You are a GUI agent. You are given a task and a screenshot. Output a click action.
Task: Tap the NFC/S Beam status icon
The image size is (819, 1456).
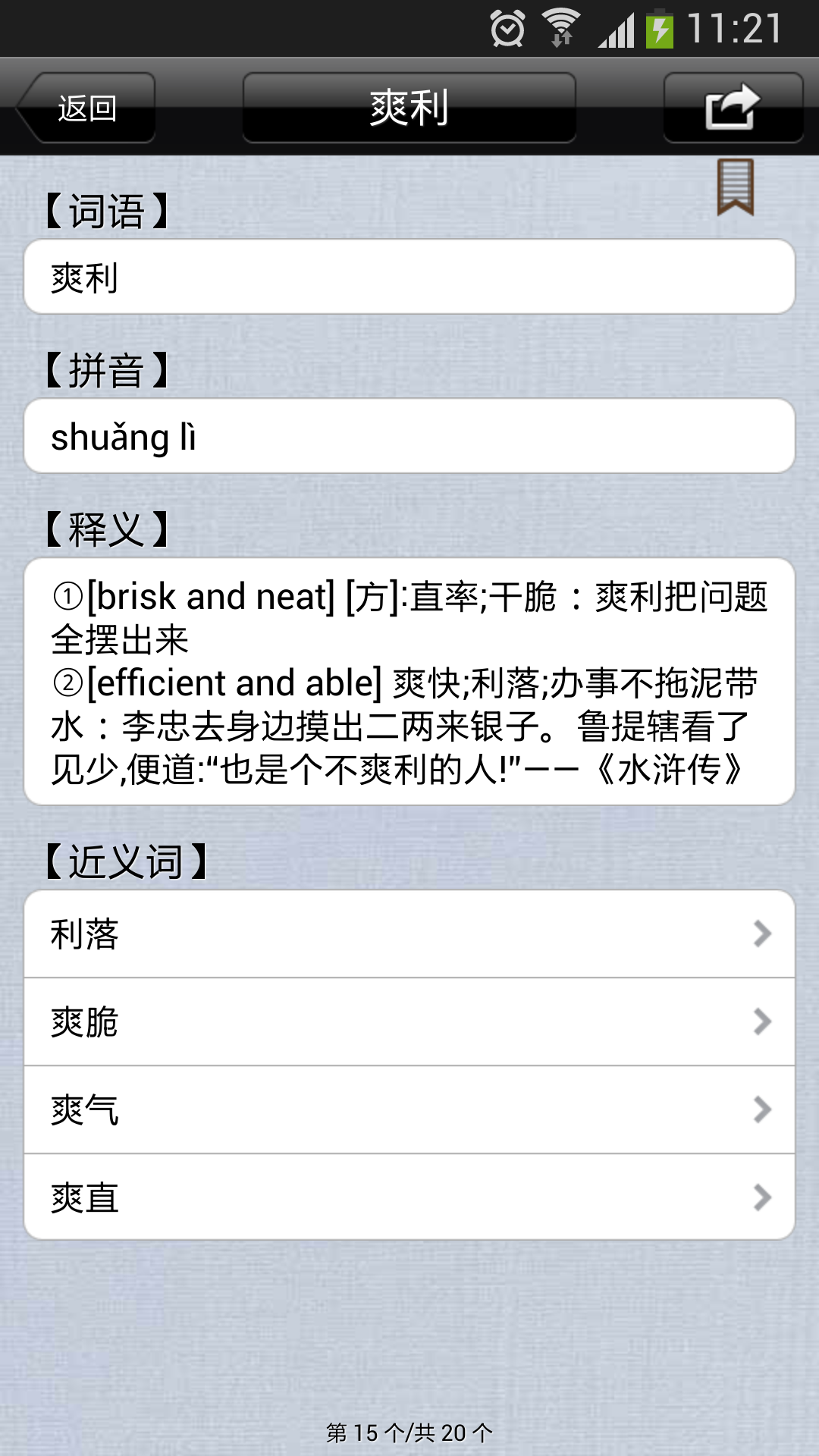point(561,39)
